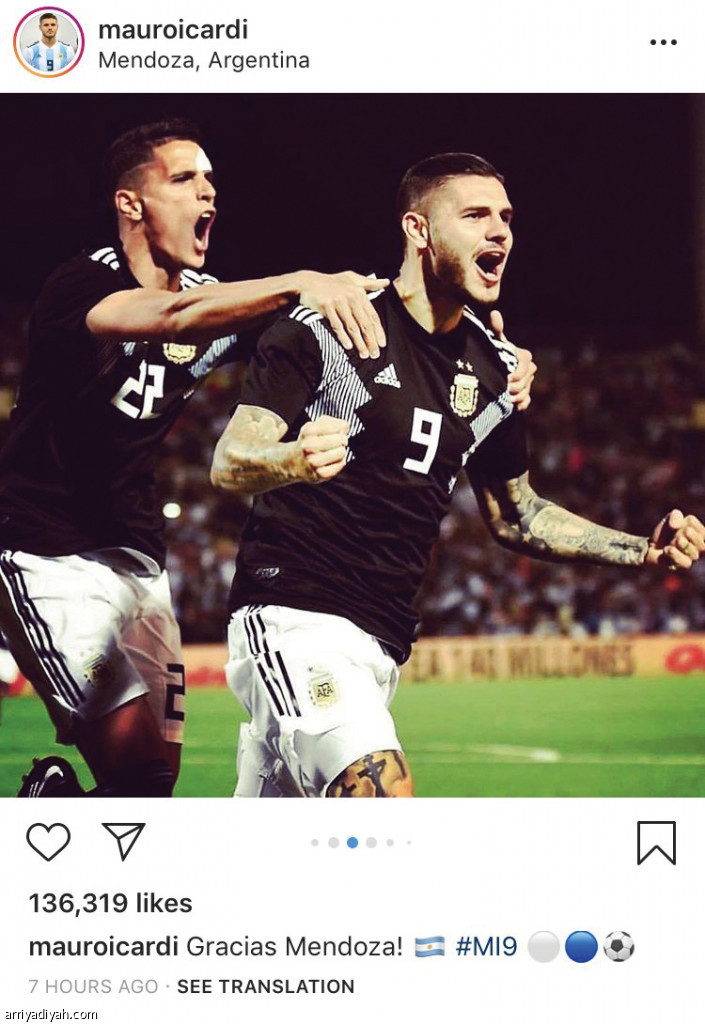Tap See Translation under the caption
Screen dimensions: 705x1024
point(265,987)
